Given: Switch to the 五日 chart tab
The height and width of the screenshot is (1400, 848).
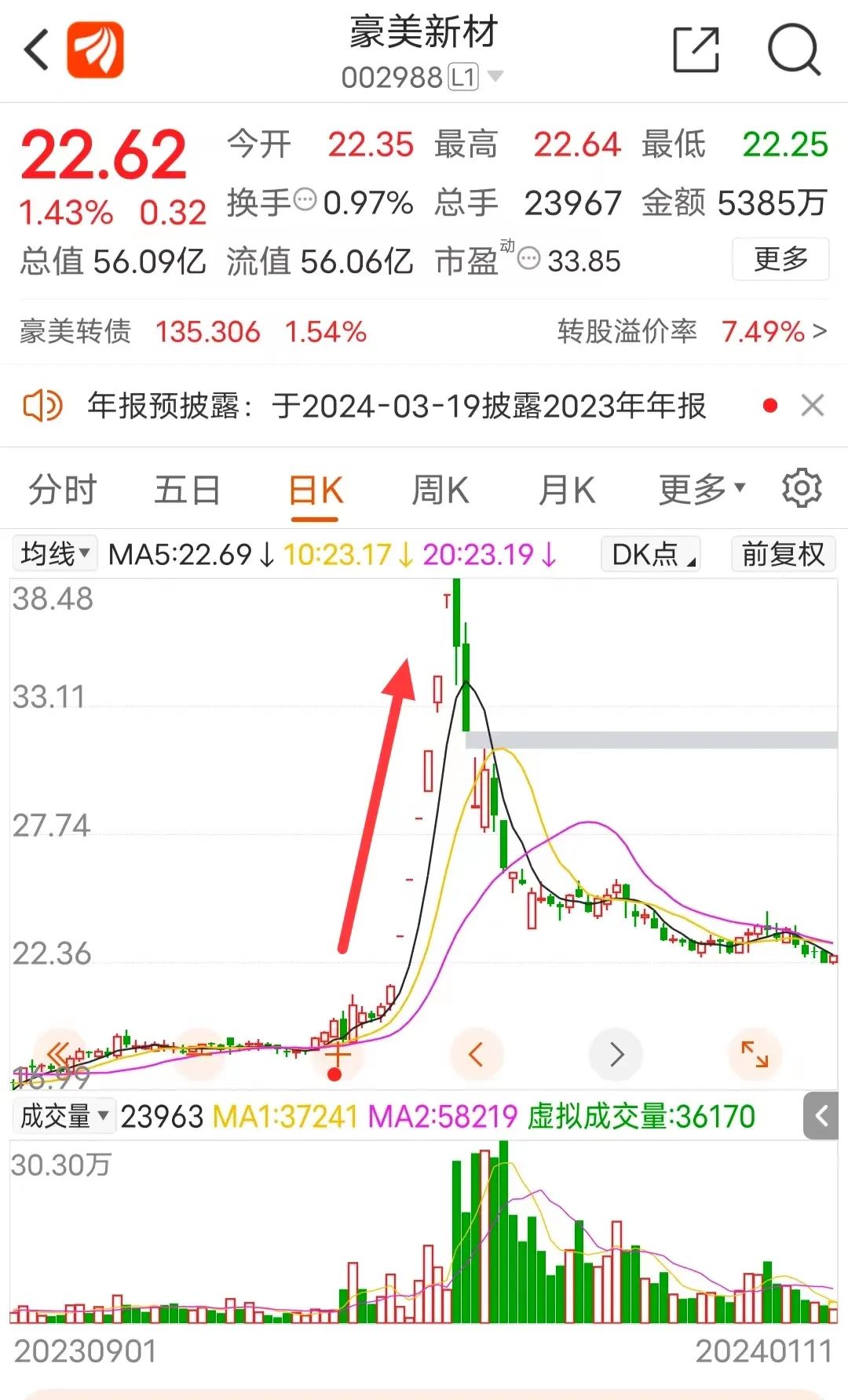Looking at the screenshot, I should [187, 490].
